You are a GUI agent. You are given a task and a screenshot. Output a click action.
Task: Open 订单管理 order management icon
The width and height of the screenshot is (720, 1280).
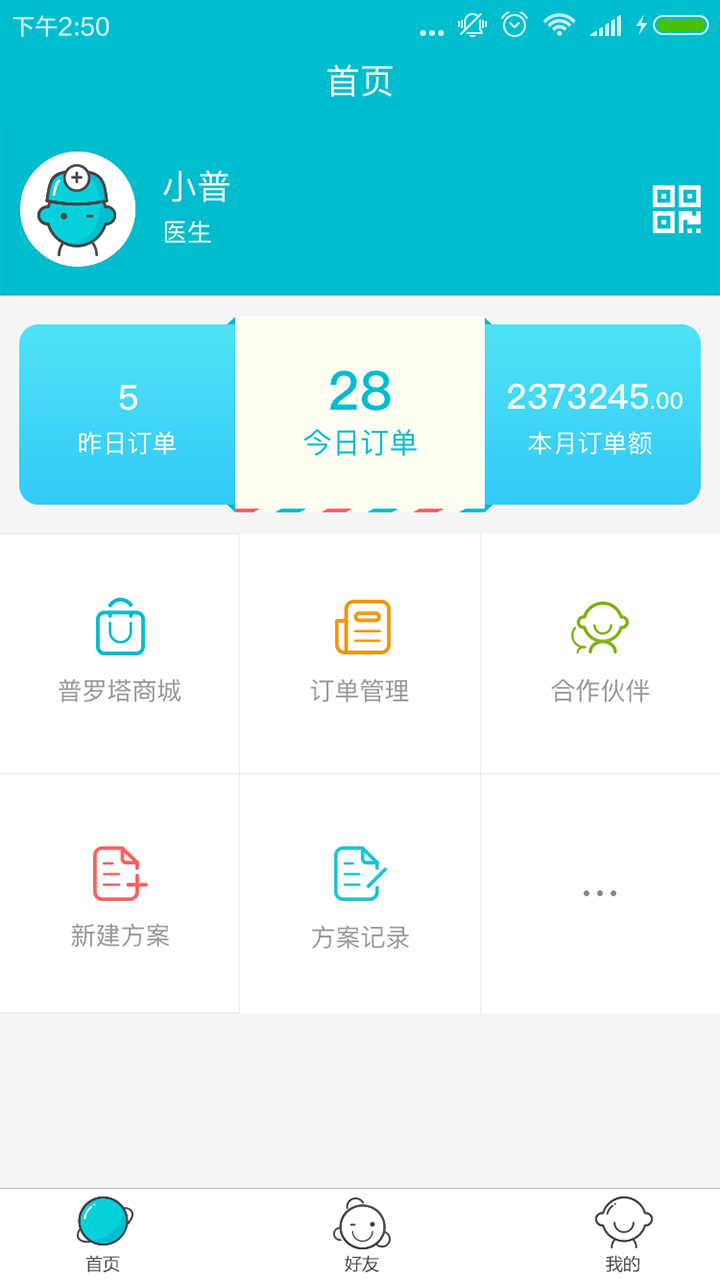point(359,625)
